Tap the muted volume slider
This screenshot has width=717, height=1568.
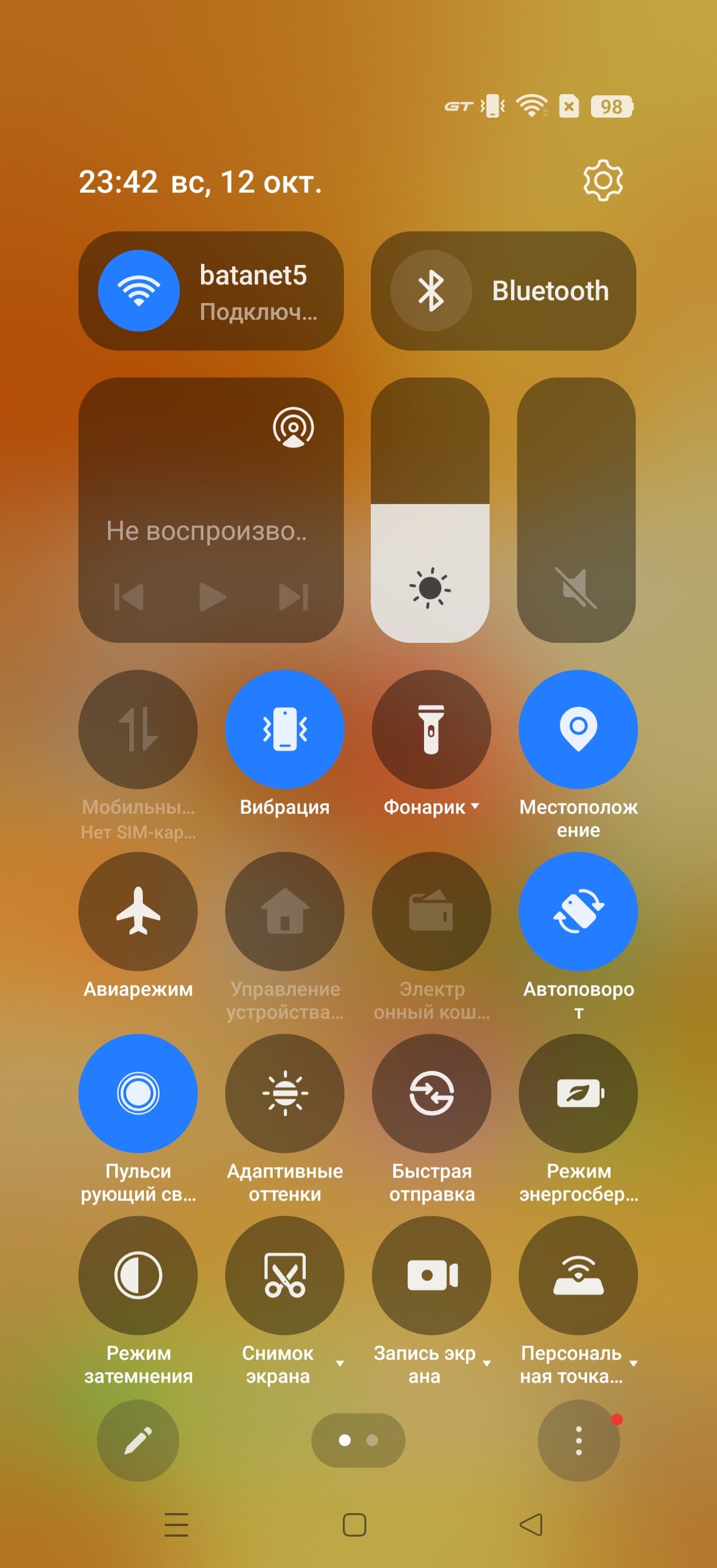576,510
